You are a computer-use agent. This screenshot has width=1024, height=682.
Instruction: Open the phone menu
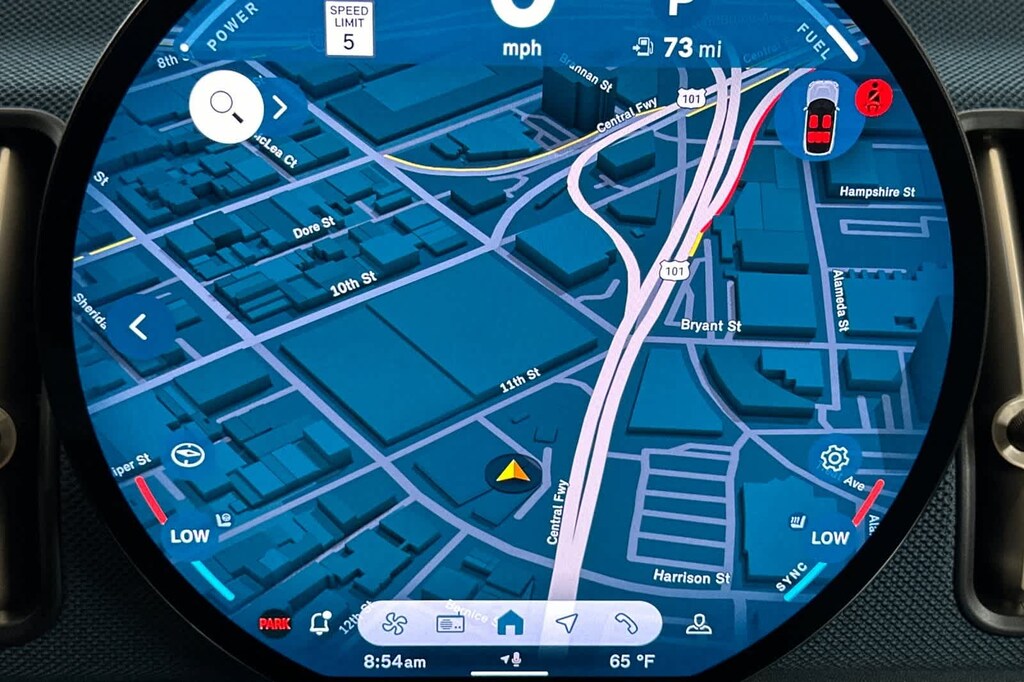pos(626,624)
